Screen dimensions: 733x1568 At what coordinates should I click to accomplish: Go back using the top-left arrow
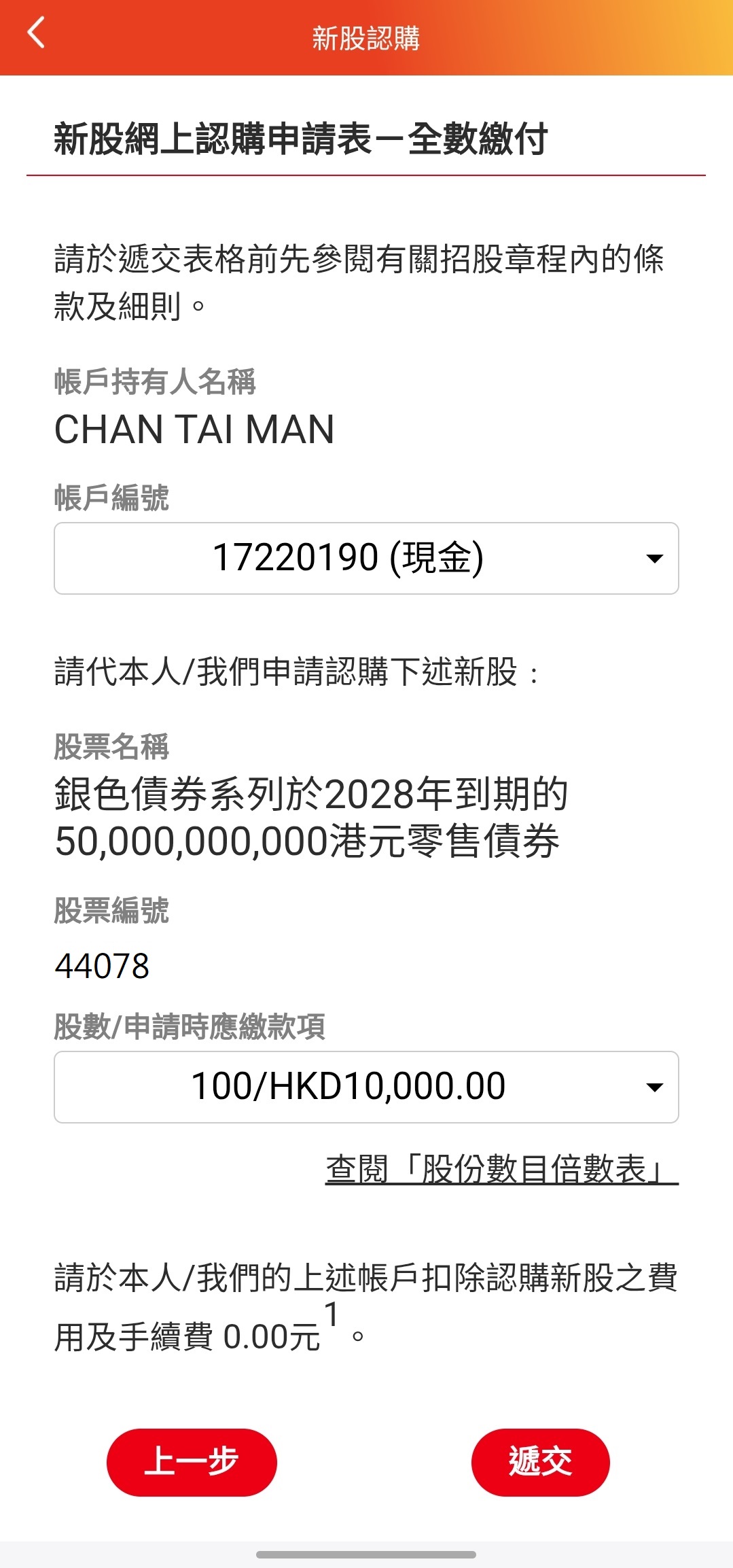click(36, 33)
